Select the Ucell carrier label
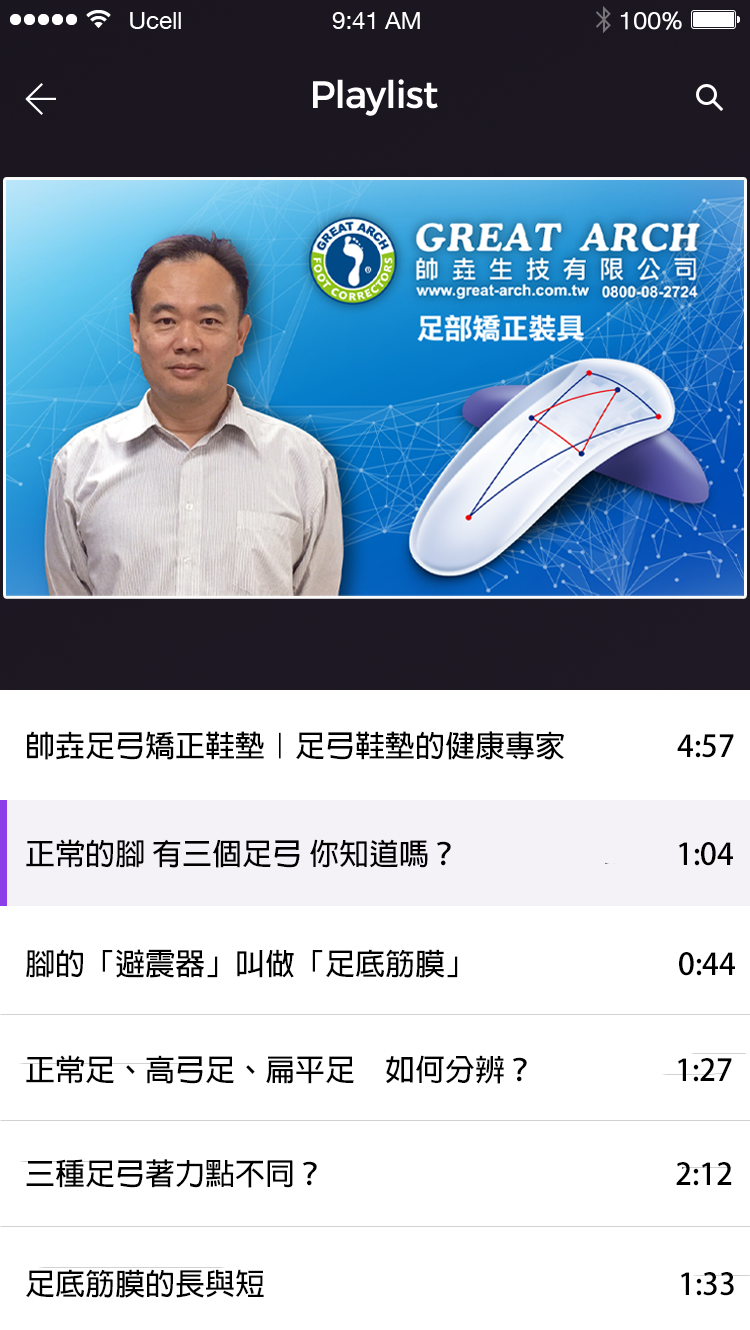Screen dimensions: 750x1330 click(x=155, y=21)
